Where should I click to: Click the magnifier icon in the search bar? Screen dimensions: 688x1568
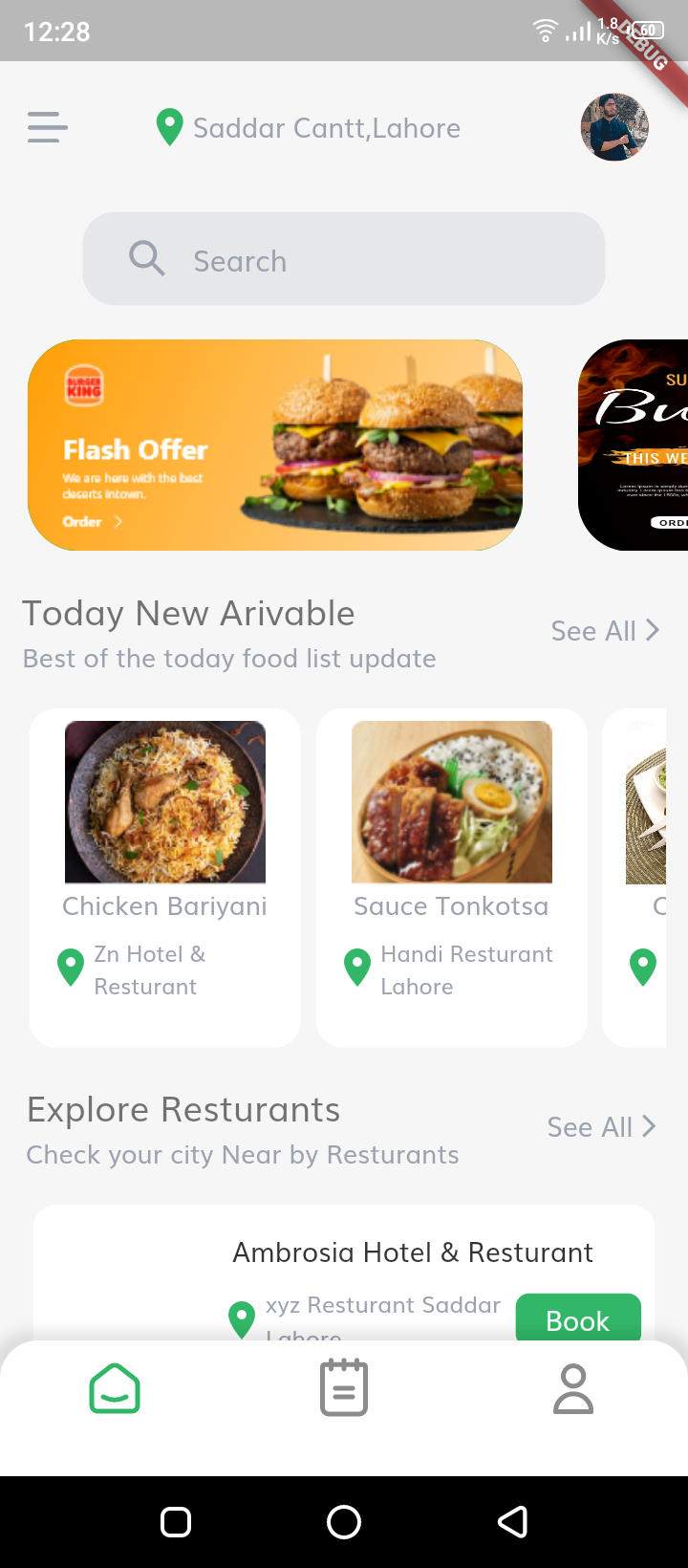tap(146, 258)
